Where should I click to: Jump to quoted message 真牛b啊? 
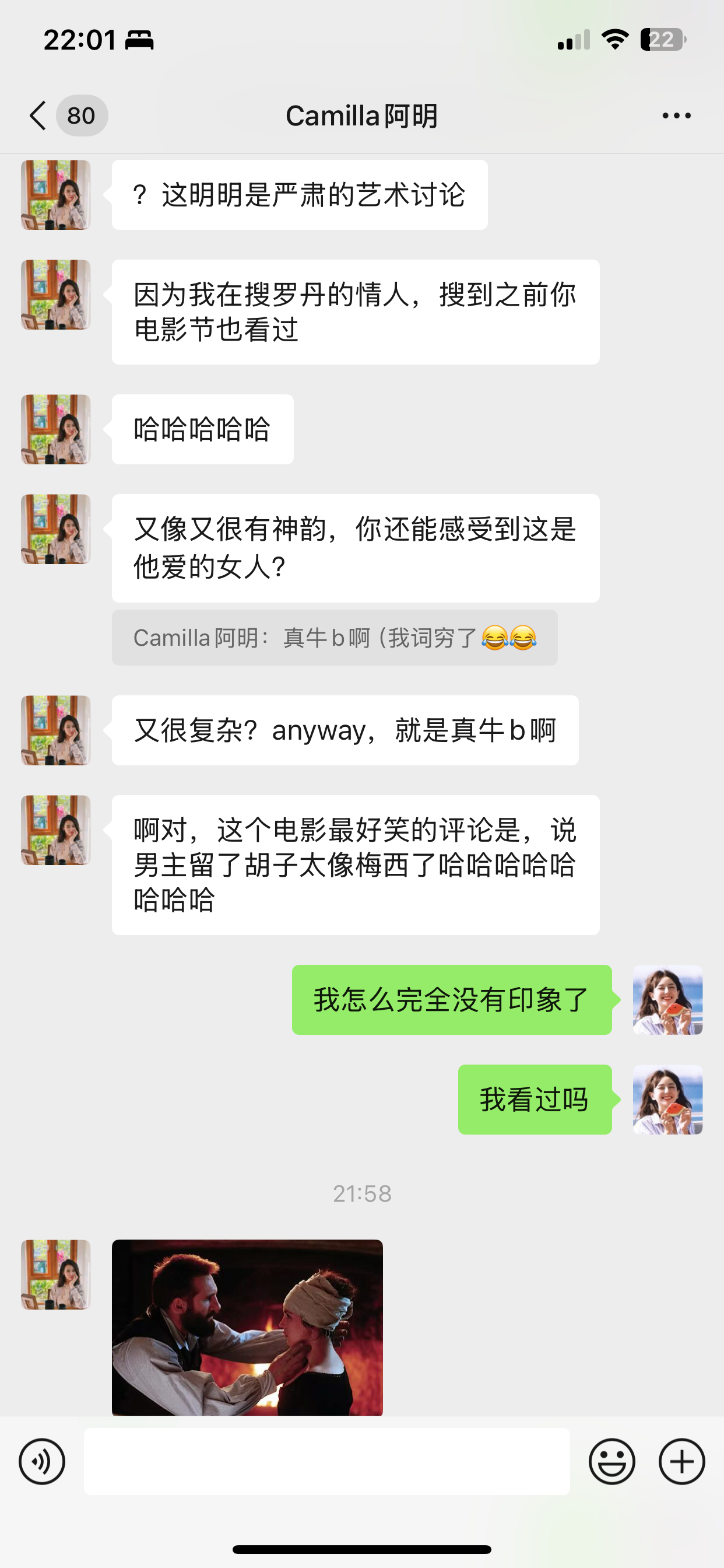(335, 638)
